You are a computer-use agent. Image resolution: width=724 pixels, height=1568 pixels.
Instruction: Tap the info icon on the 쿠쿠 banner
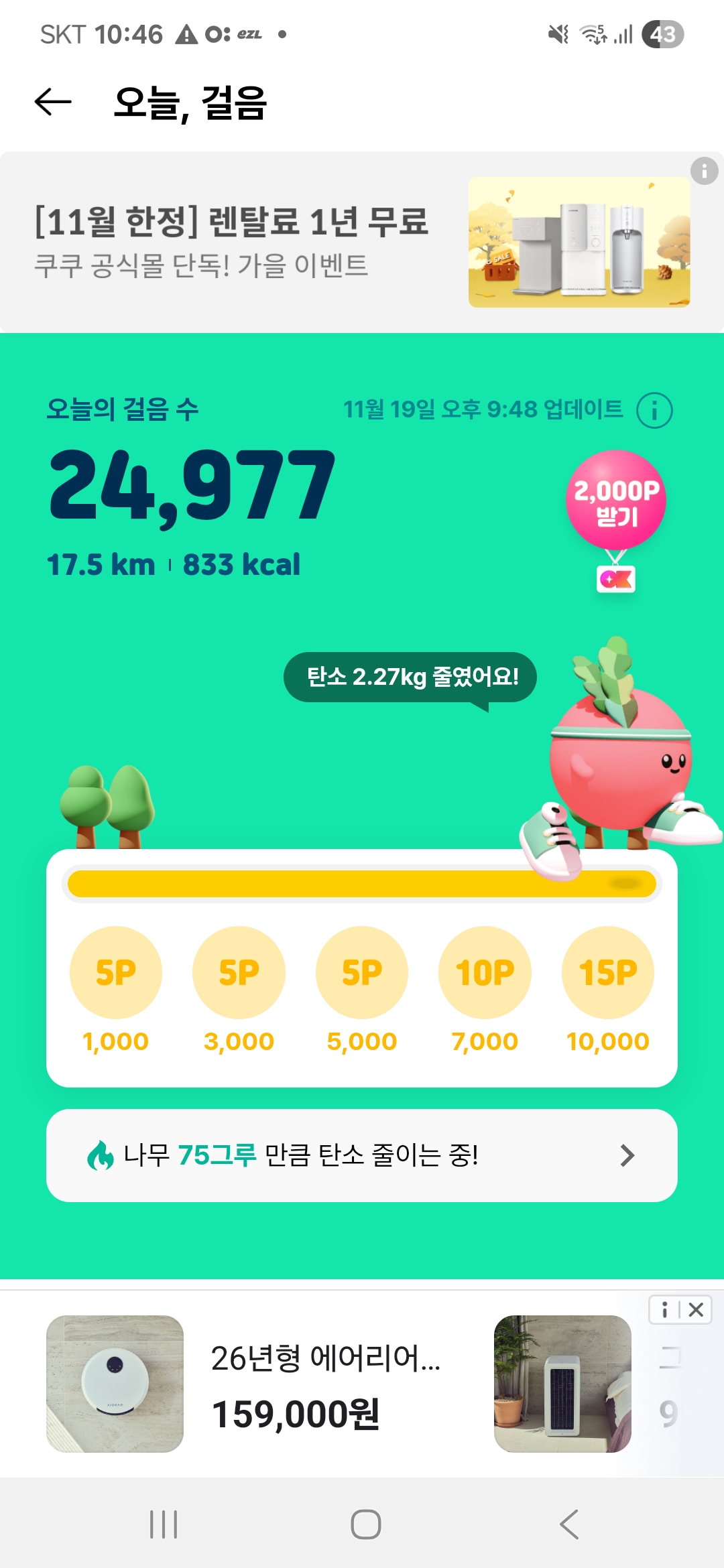coord(704,172)
